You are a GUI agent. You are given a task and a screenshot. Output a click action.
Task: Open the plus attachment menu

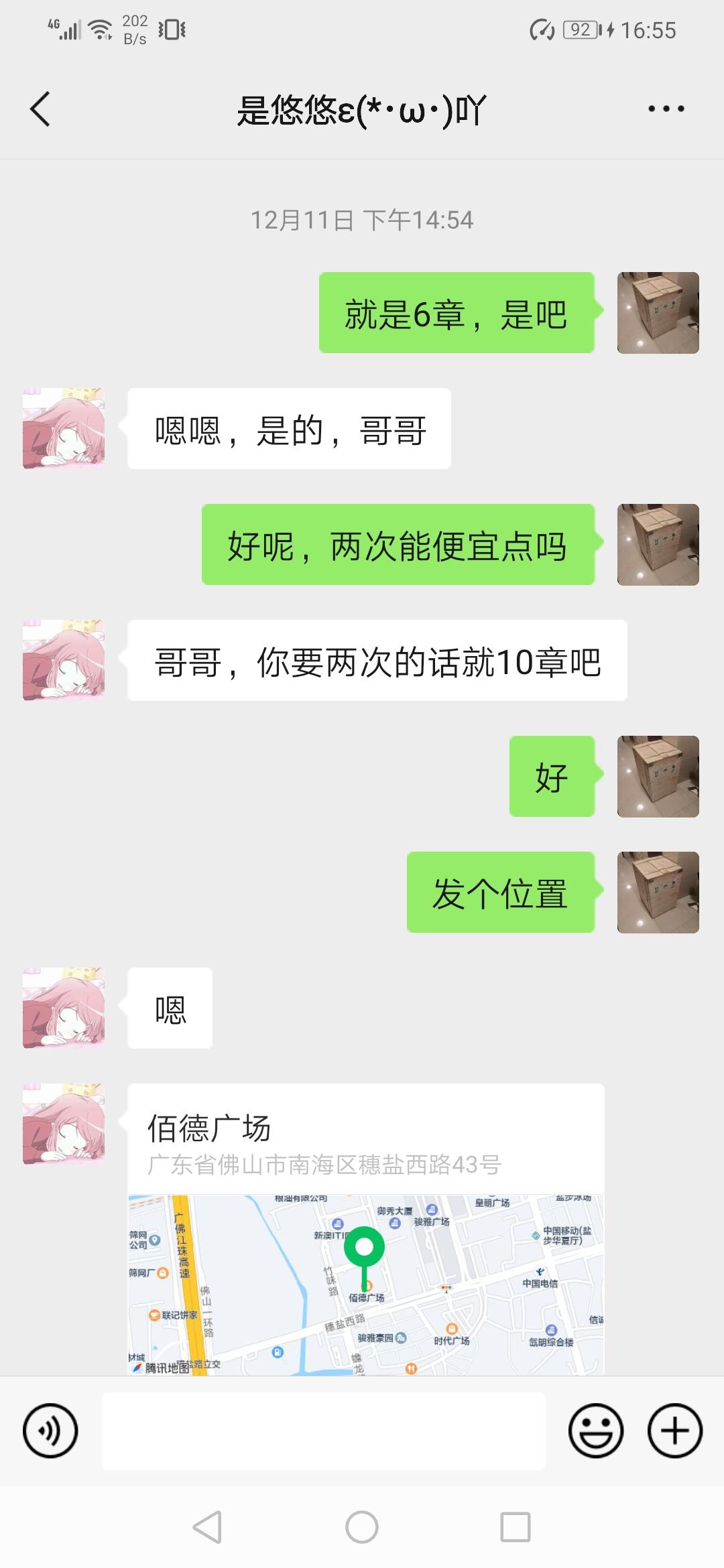[674, 1431]
